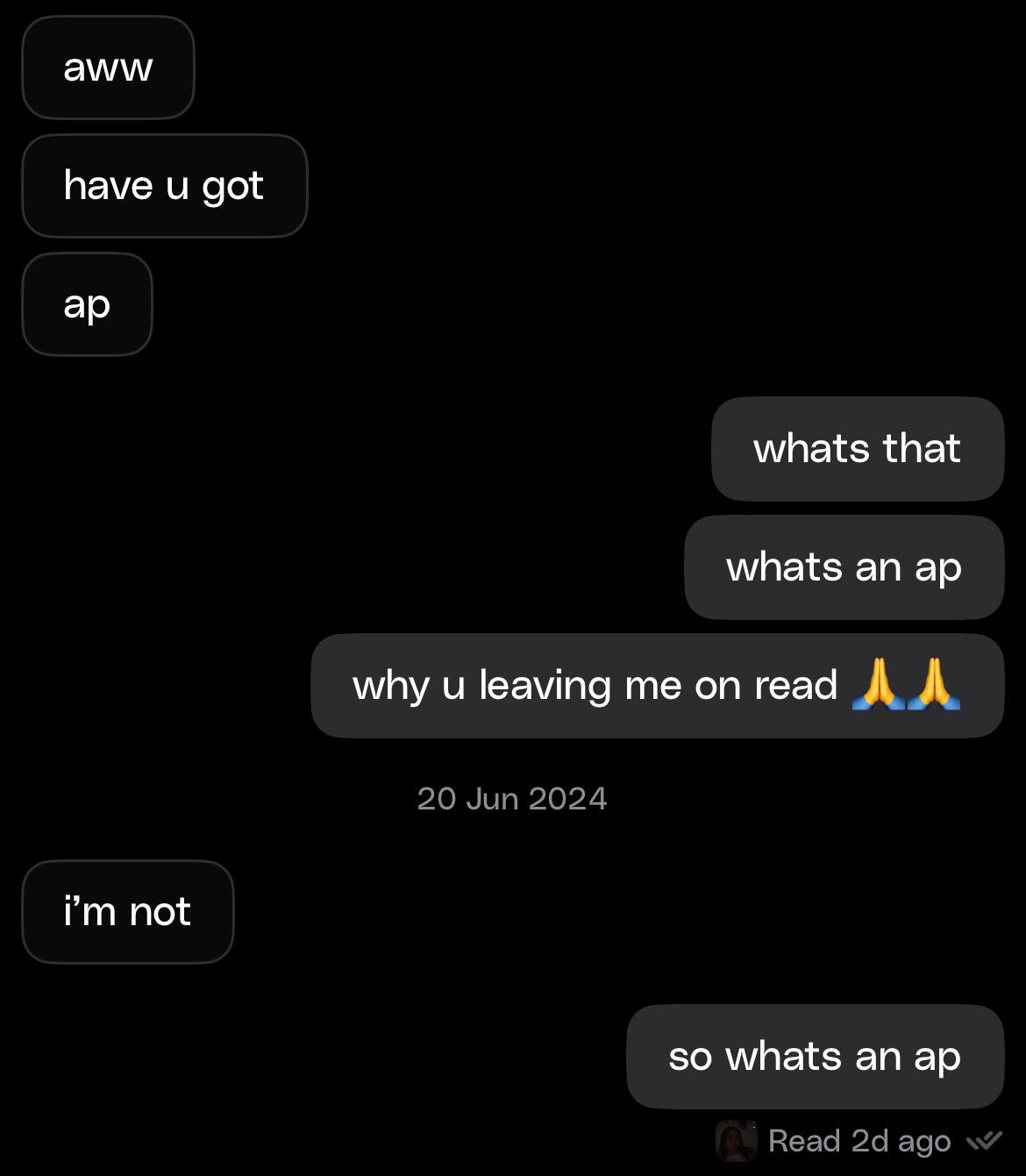
Task: Click the '20 Jun 2024' date separator
Action: (x=512, y=798)
